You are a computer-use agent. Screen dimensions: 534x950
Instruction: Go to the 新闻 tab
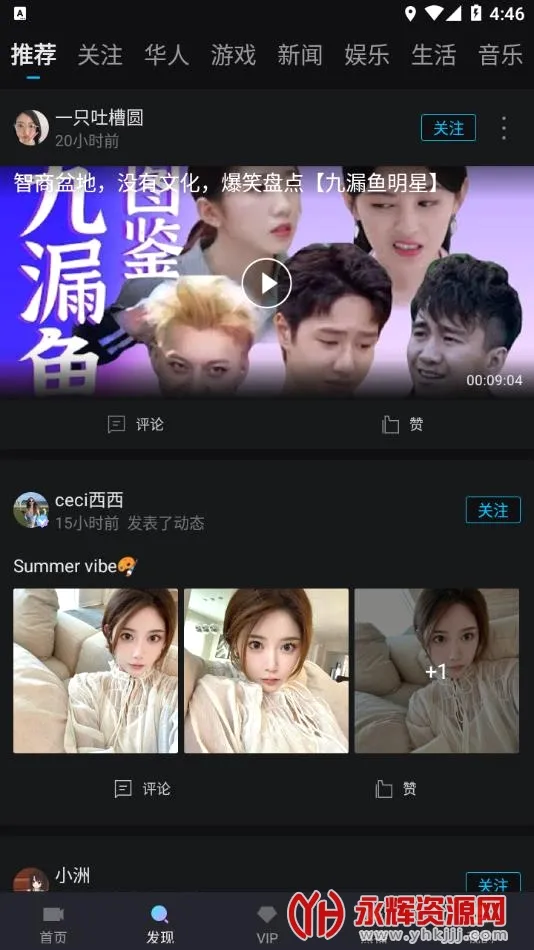coord(300,55)
